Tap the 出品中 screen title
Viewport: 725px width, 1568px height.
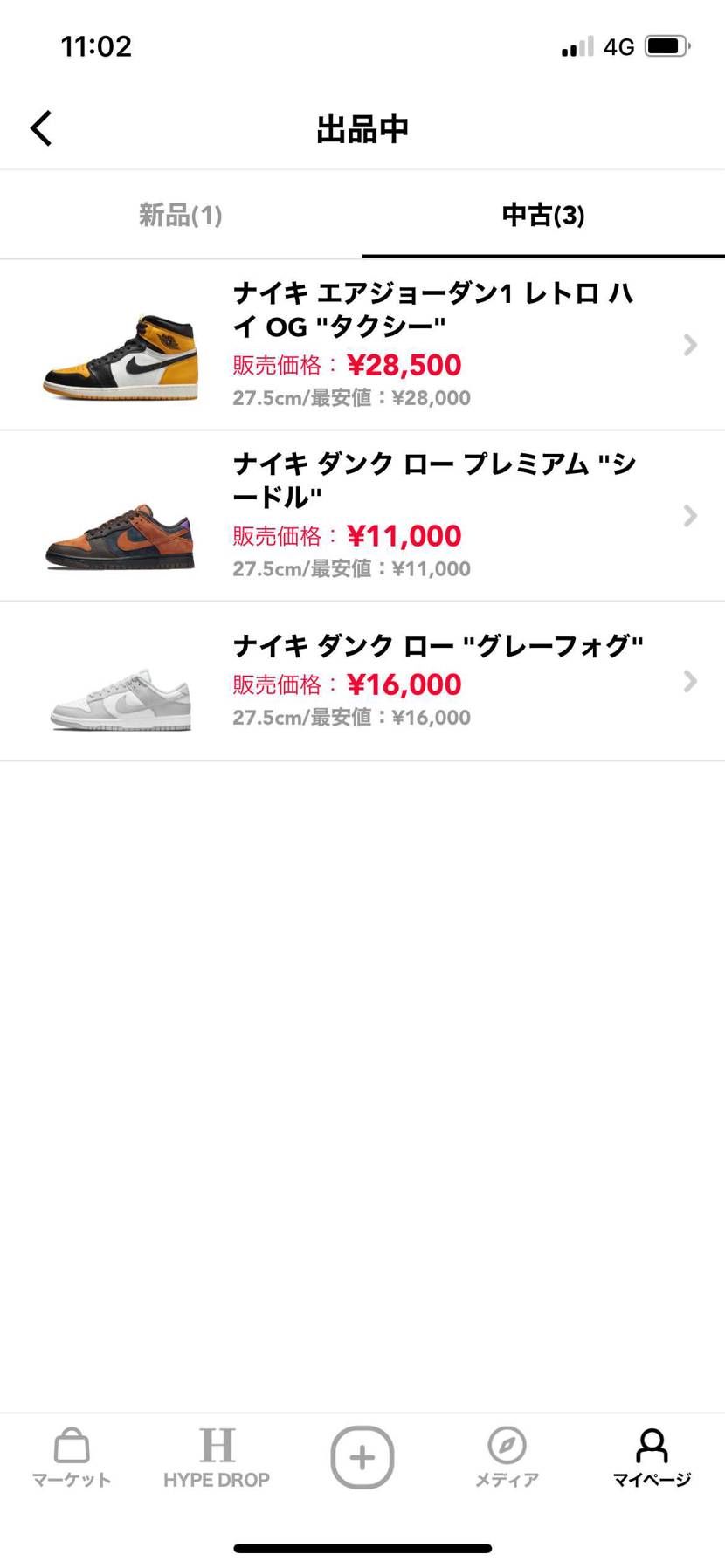coord(362,127)
